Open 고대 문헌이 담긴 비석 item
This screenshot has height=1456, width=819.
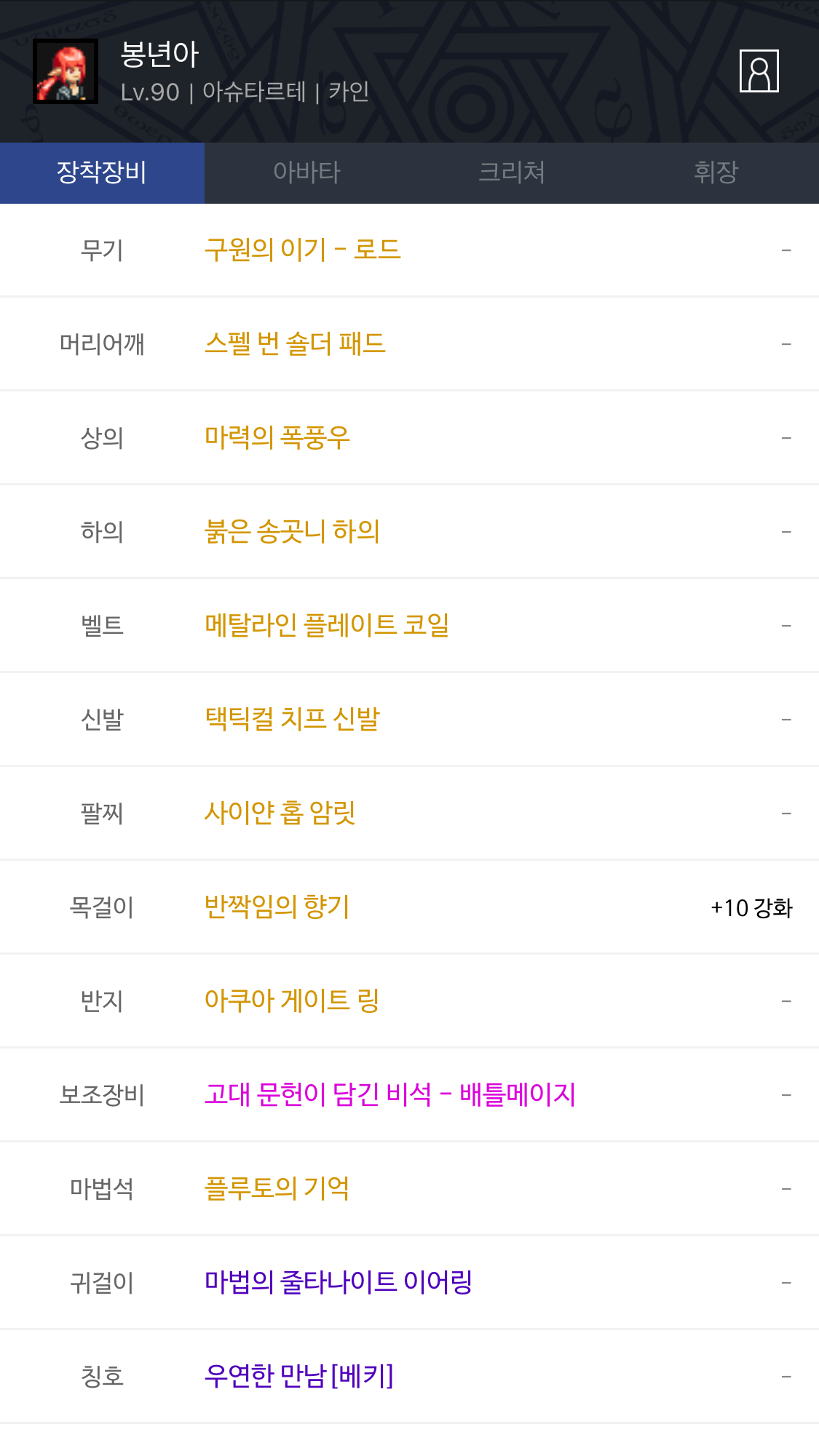[389, 1094]
